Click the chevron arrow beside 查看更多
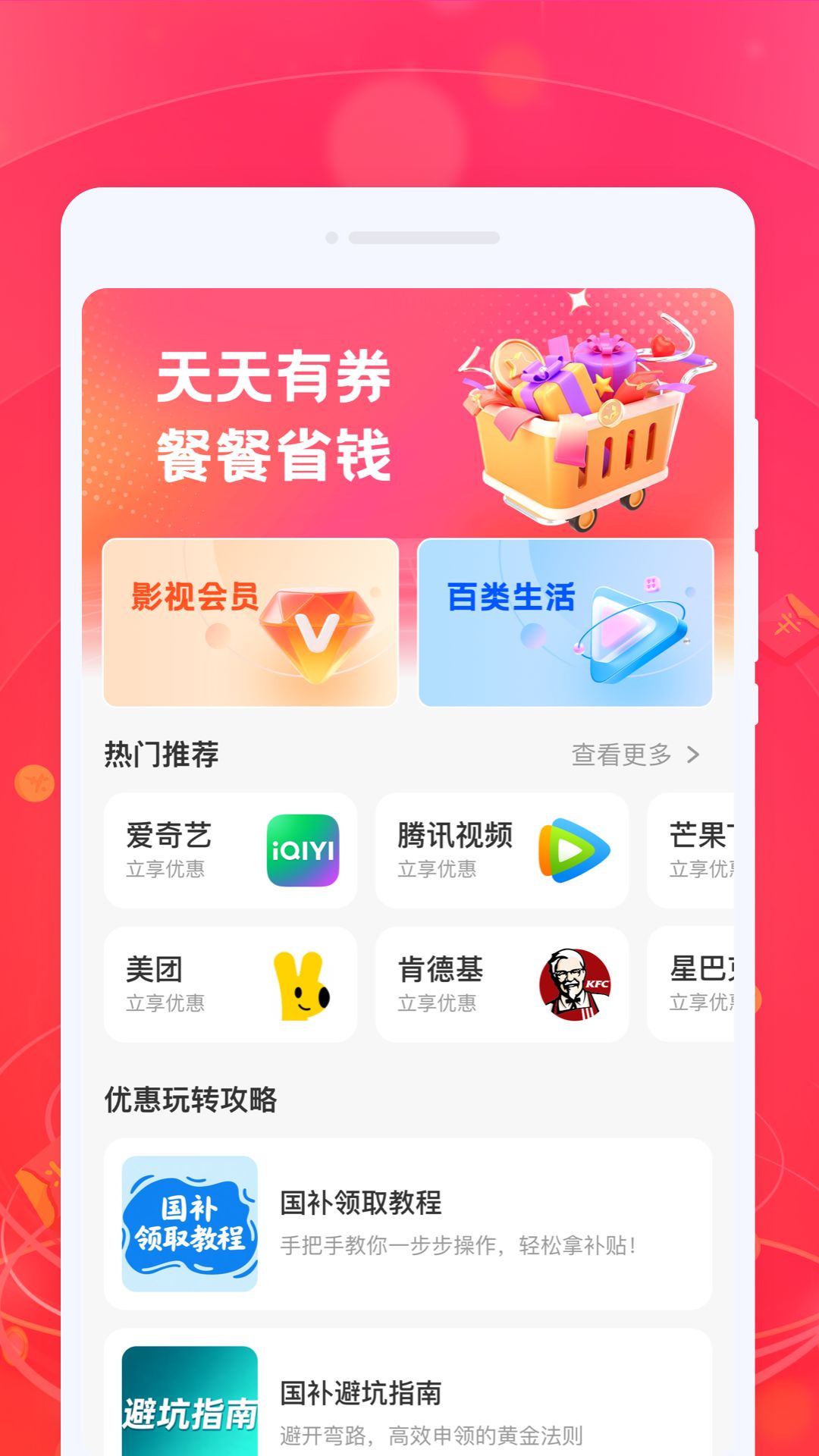This screenshot has width=819, height=1456. [695, 754]
